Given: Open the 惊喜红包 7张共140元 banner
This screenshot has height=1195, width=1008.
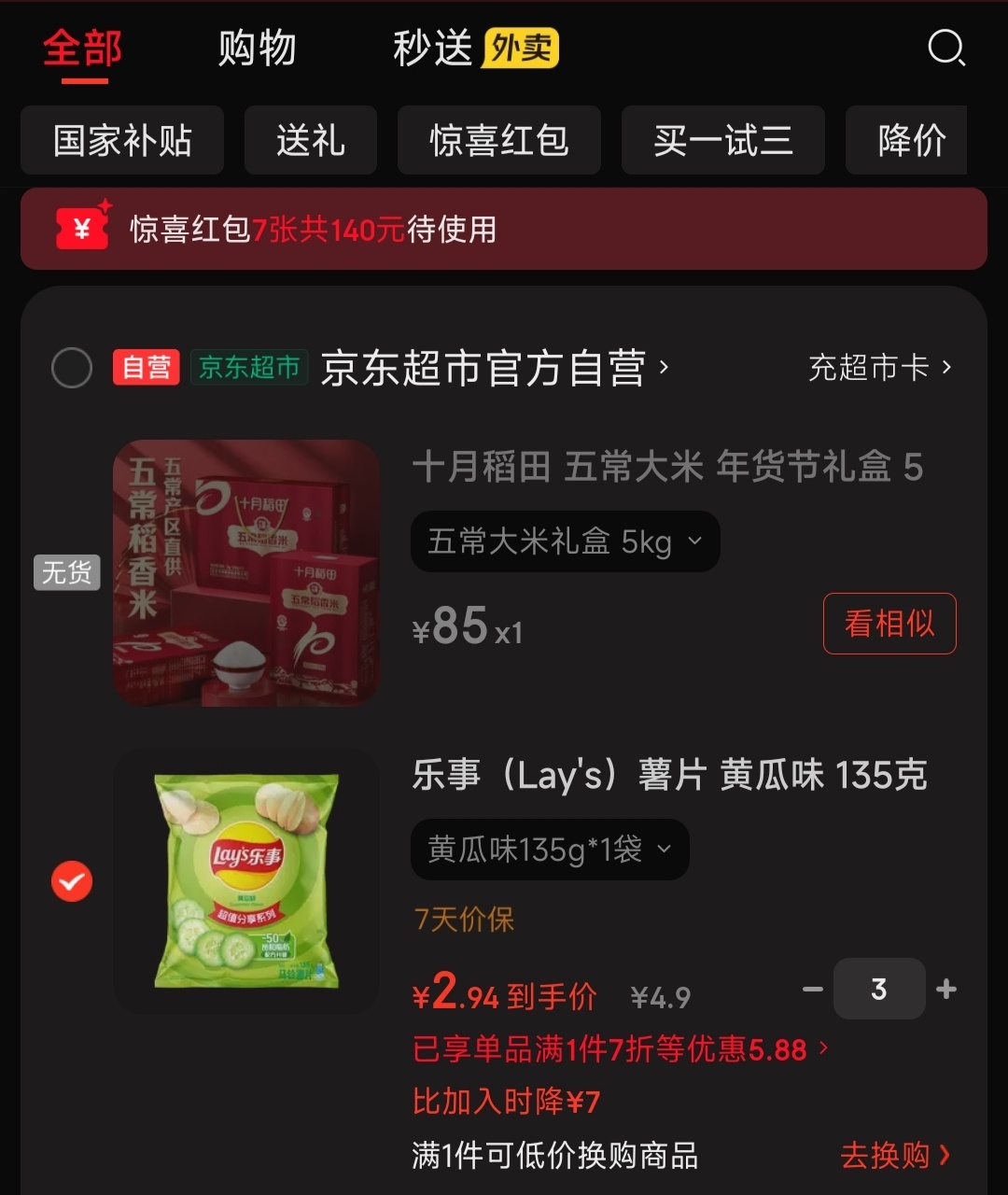Looking at the screenshot, I should [504, 229].
